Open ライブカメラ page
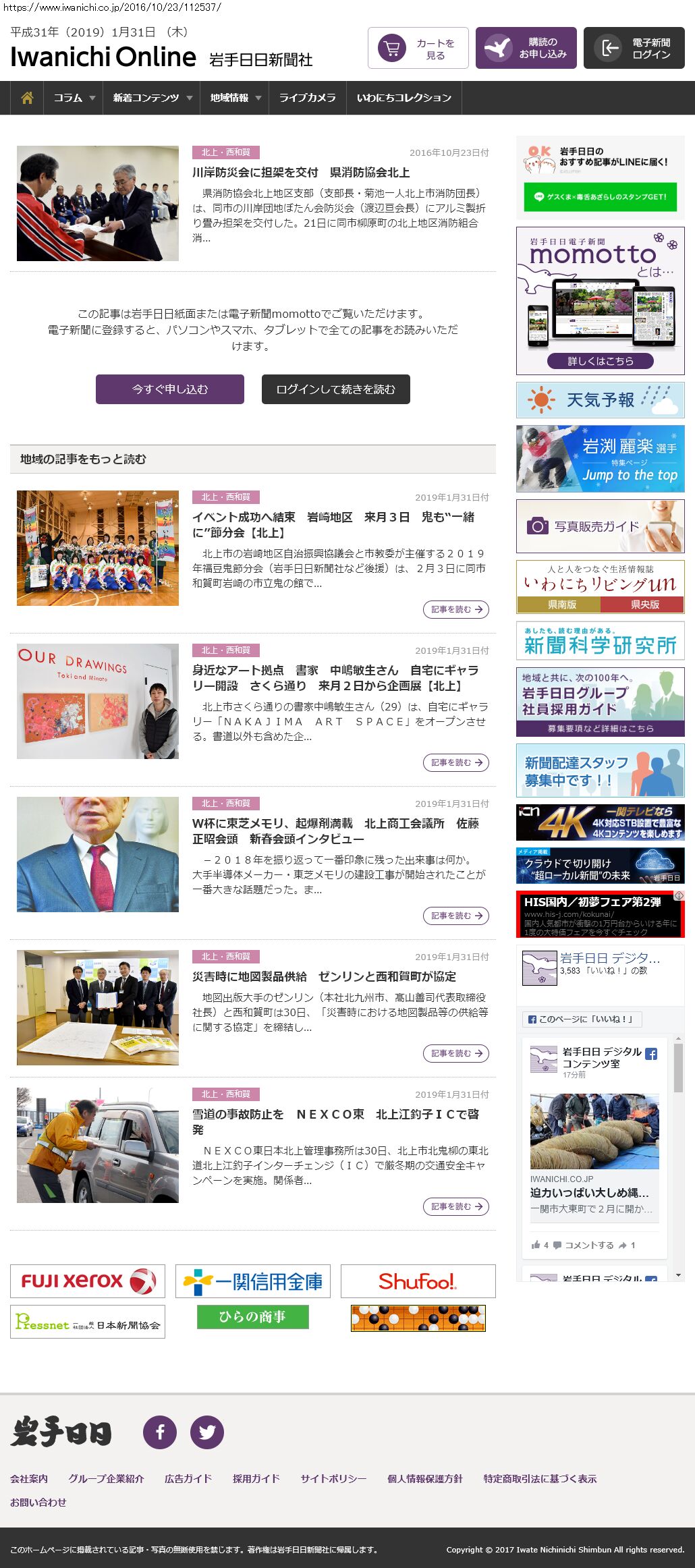The image size is (695, 1568). (x=307, y=98)
